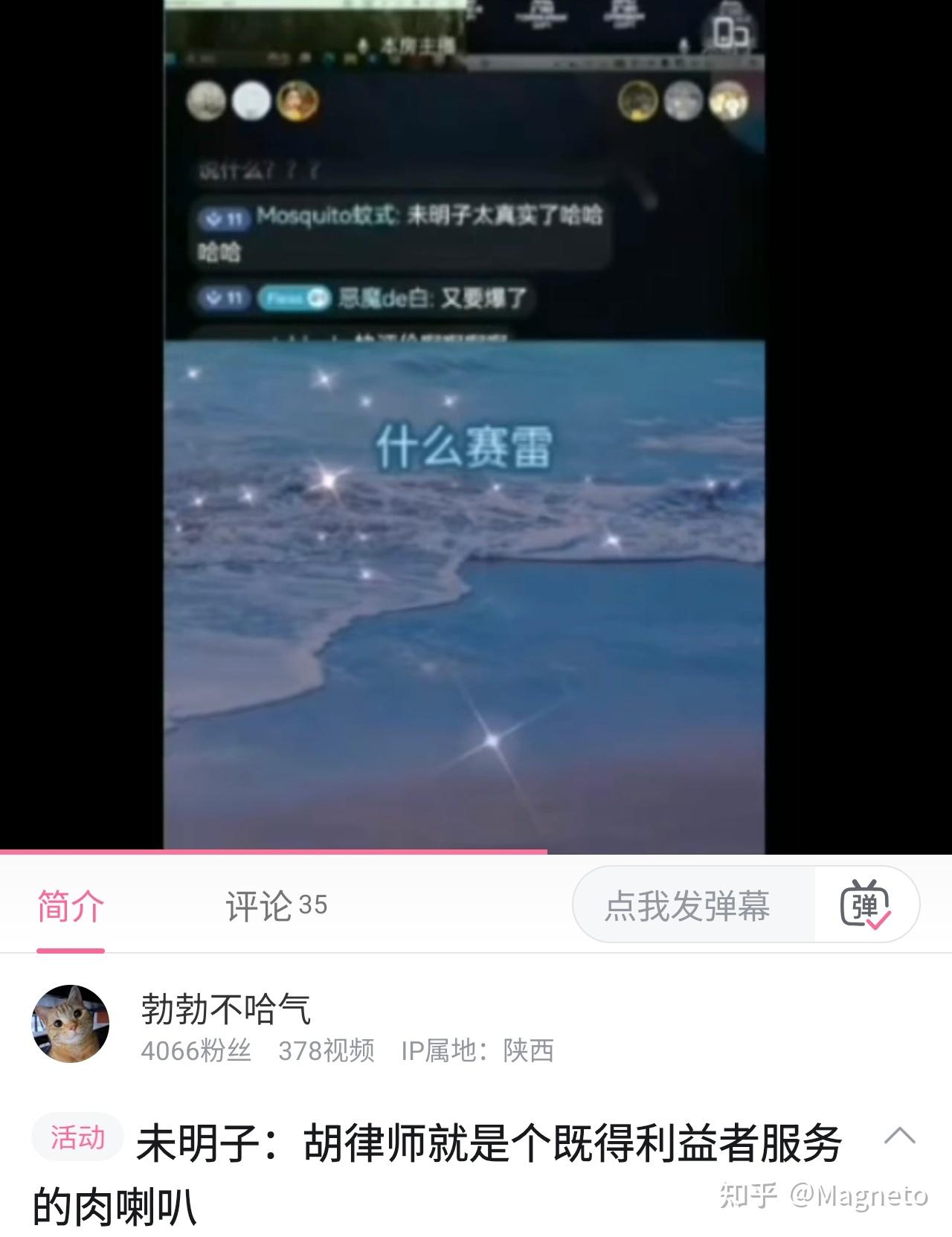Open the 评论 tab with 35 comments
The image size is (952, 1237).
[276, 906]
